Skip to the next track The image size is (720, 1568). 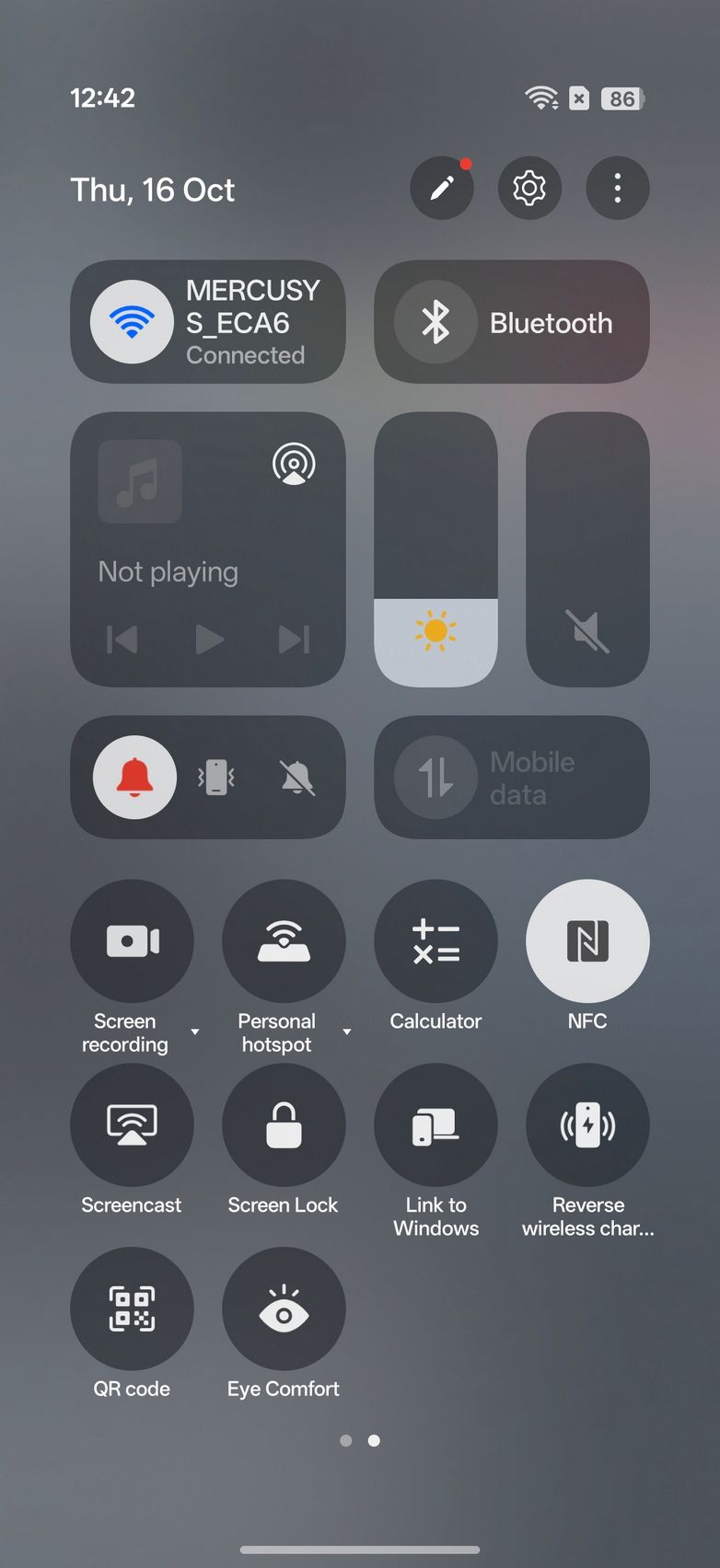coord(294,639)
